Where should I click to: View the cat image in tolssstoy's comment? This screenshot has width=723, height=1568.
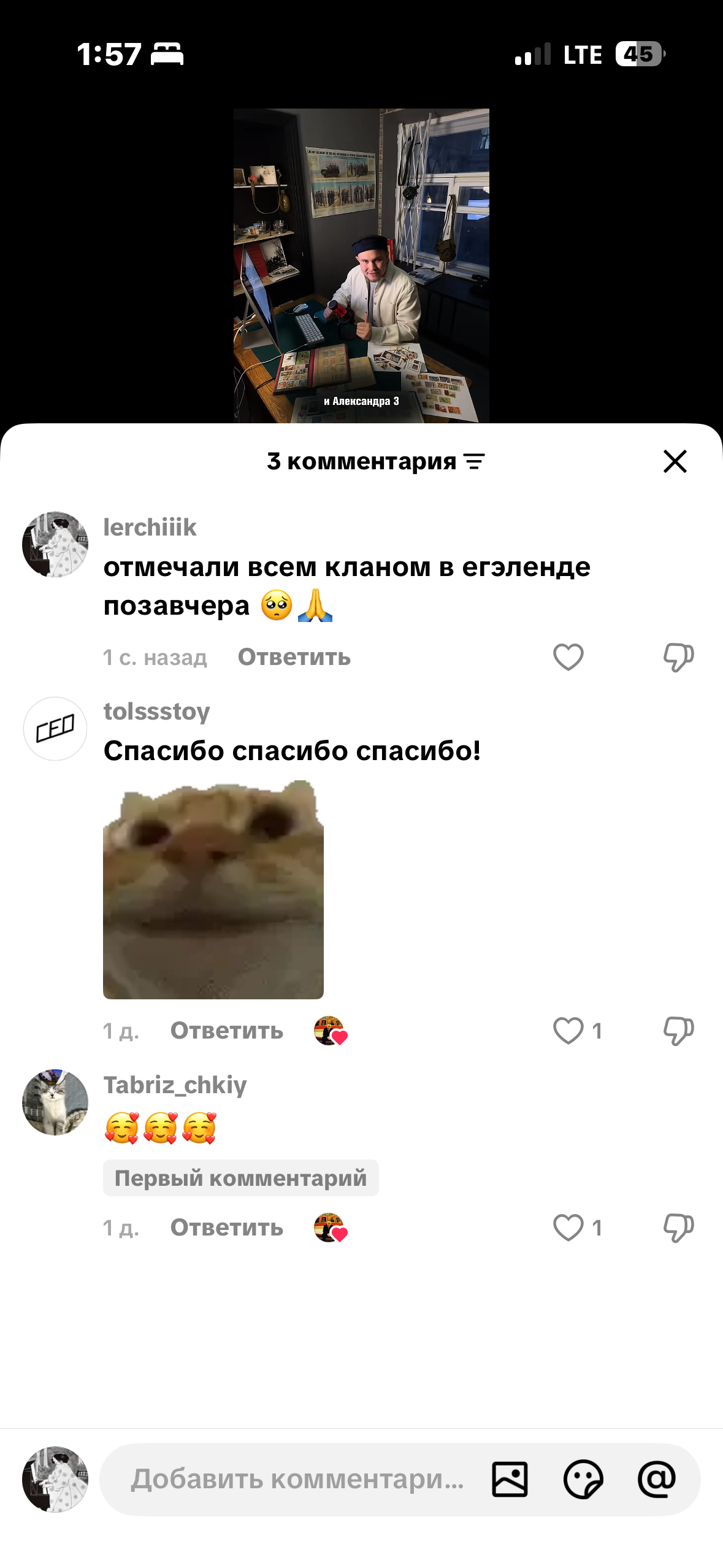213,890
